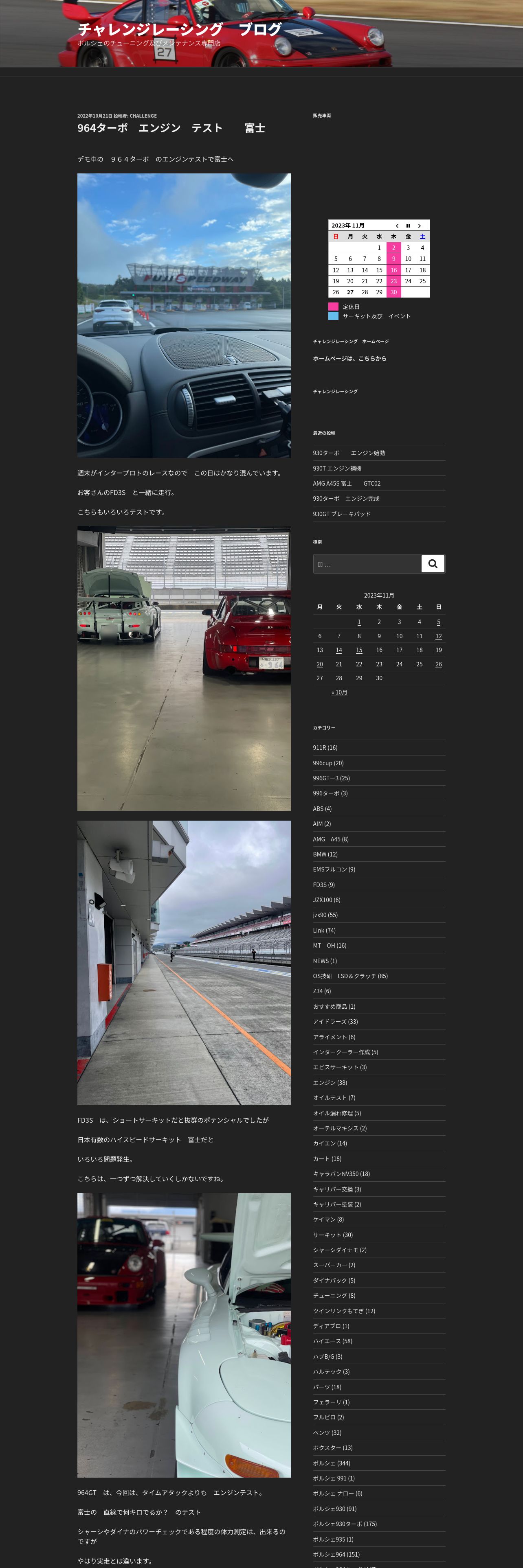
Task: Go to next month in business calendar
Action: coord(419,226)
